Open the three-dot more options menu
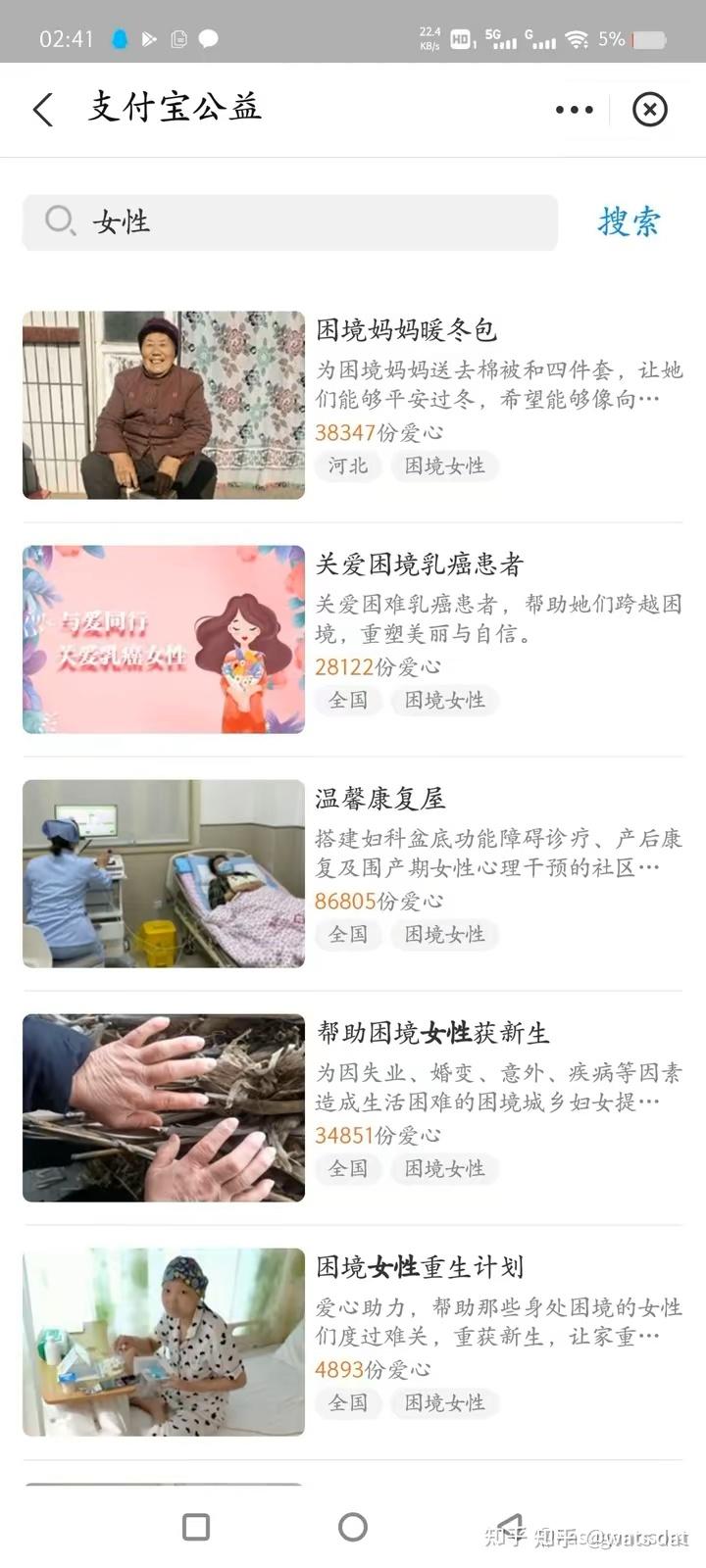 [x=574, y=110]
